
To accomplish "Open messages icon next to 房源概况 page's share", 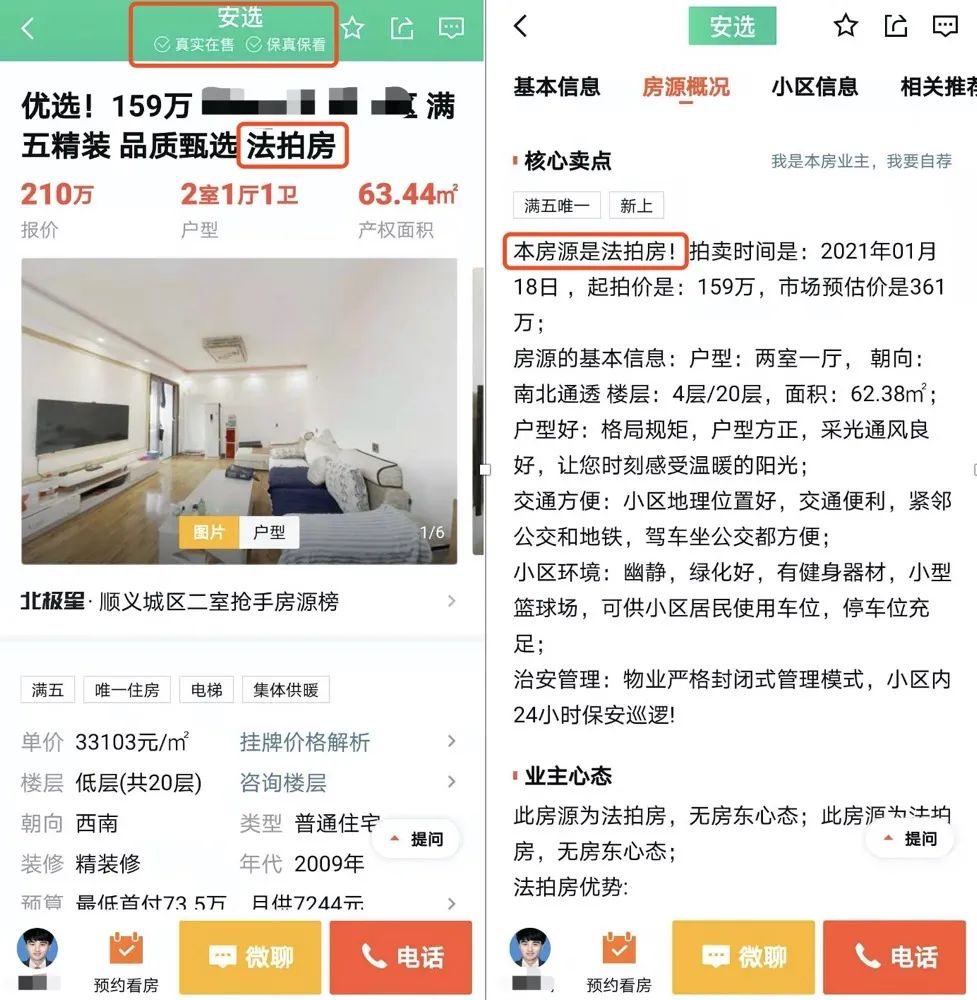I will (944, 27).
